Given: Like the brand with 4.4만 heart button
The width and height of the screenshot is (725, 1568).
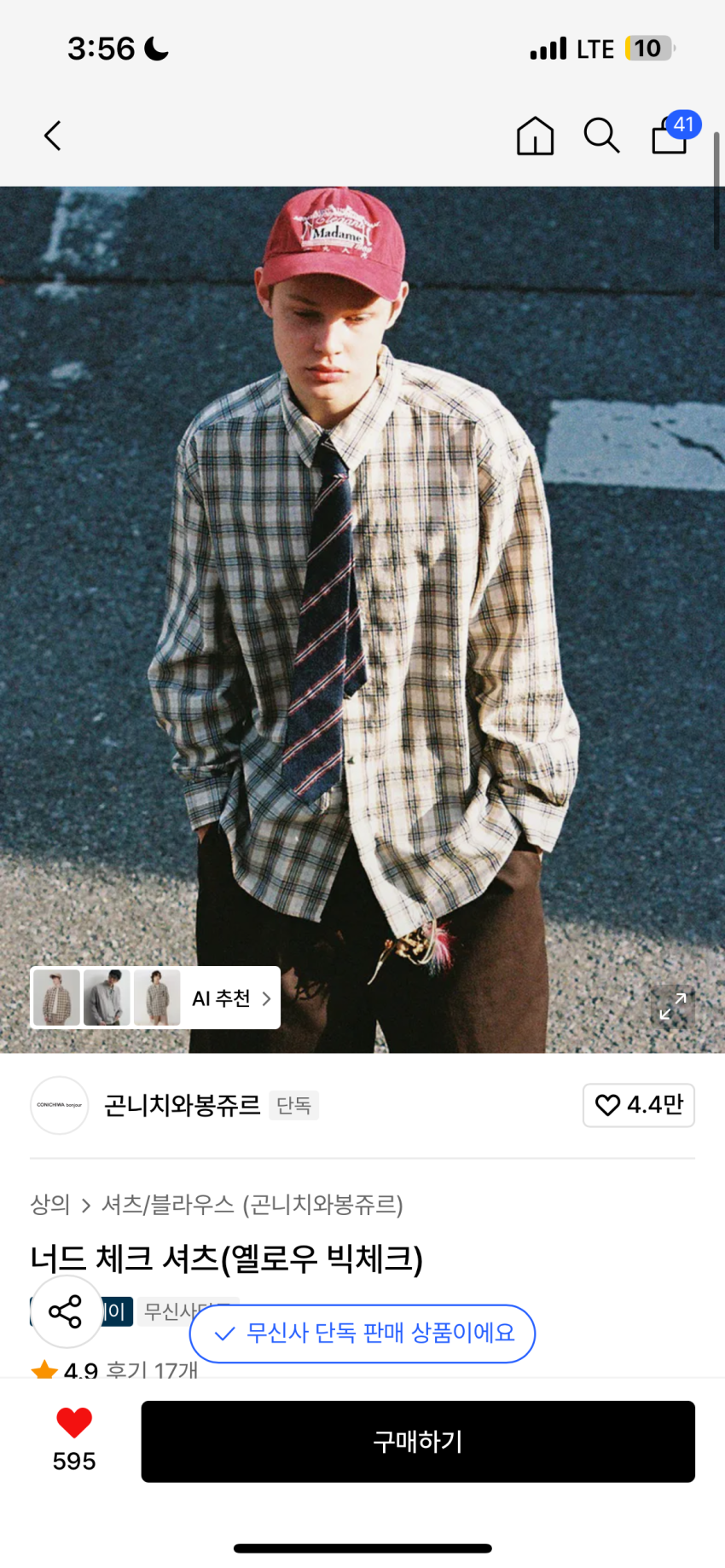Looking at the screenshot, I should tap(638, 1105).
